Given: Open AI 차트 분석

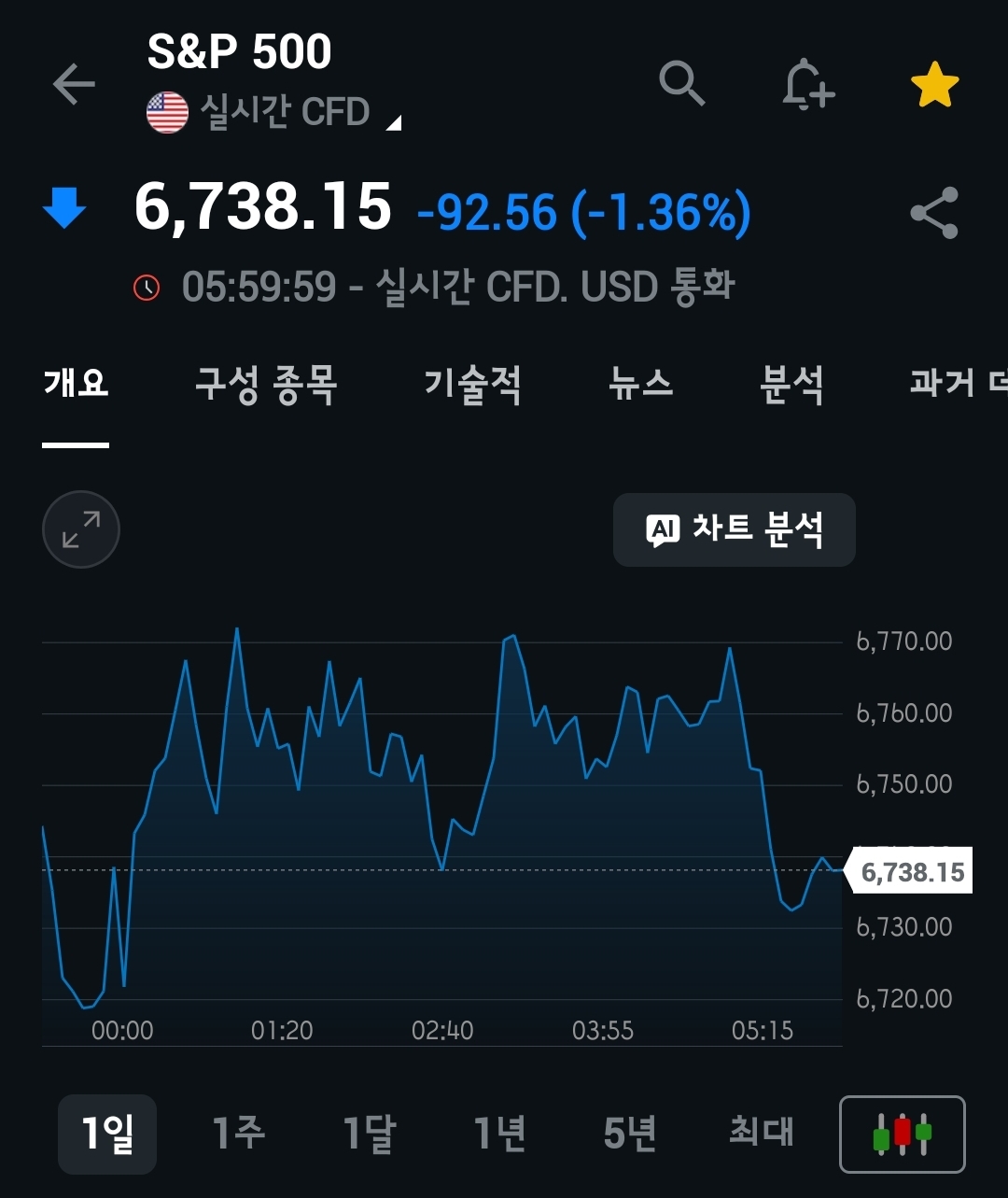Looking at the screenshot, I should (x=734, y=529).
